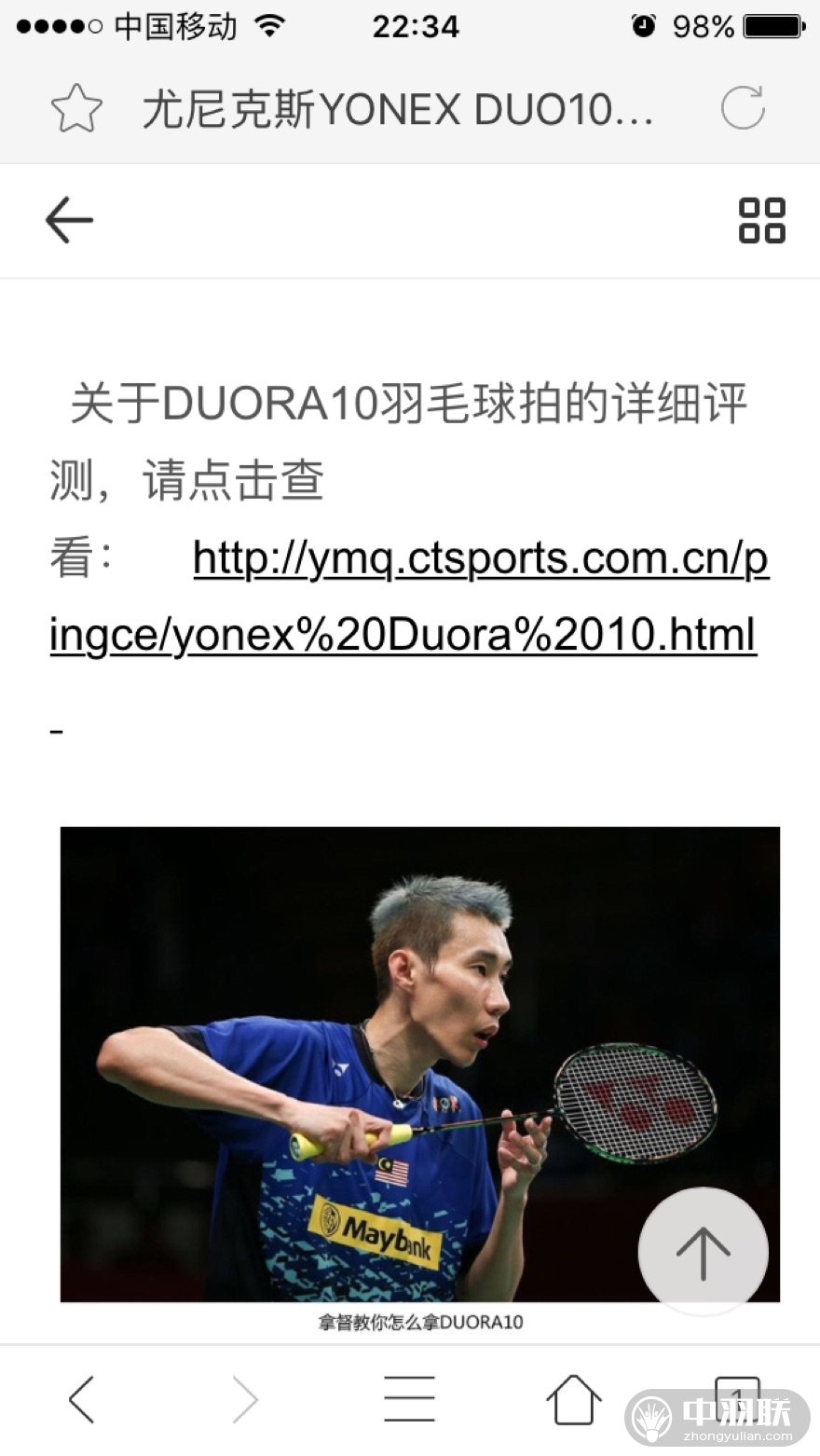
Task: Go back with the left arrow
Action: click(70, 222)
